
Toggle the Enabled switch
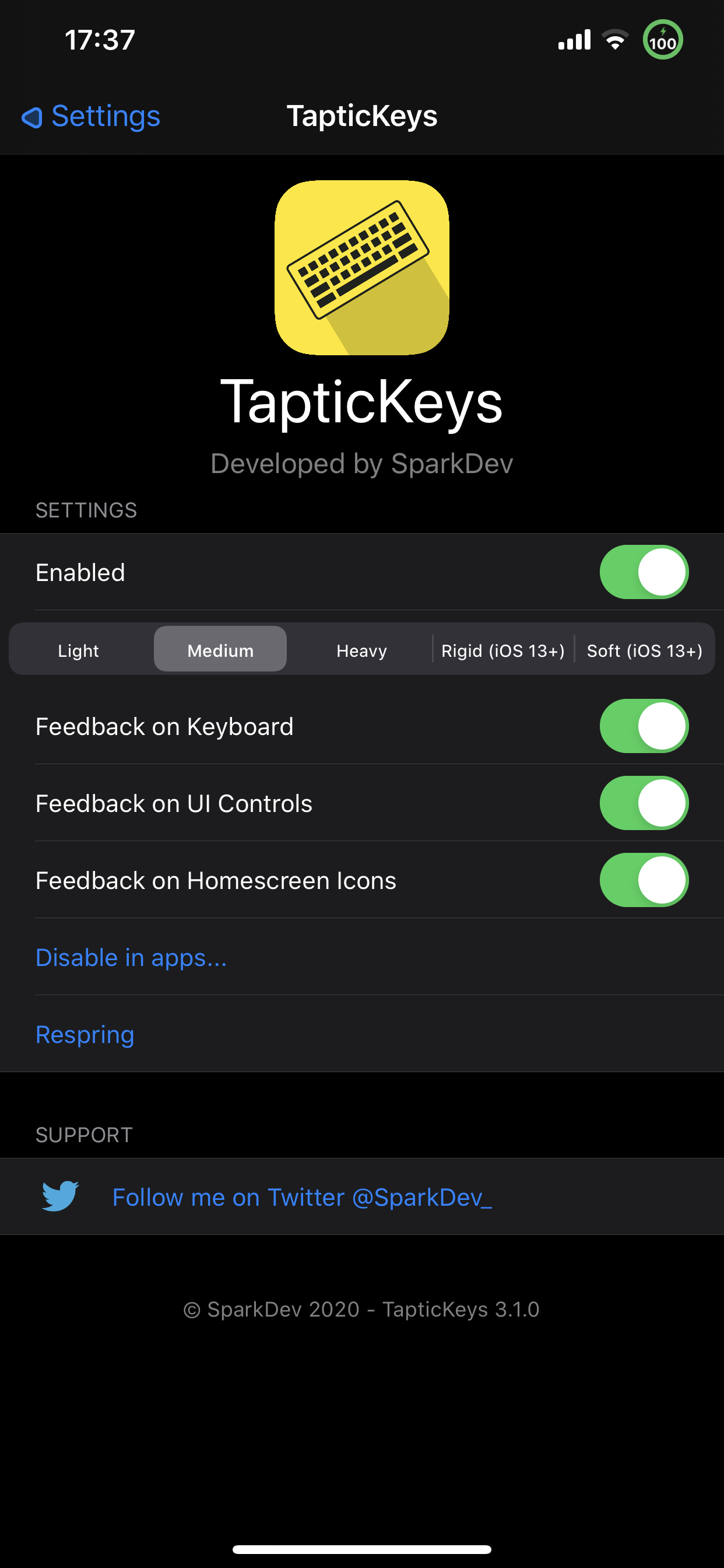point(644,572)
